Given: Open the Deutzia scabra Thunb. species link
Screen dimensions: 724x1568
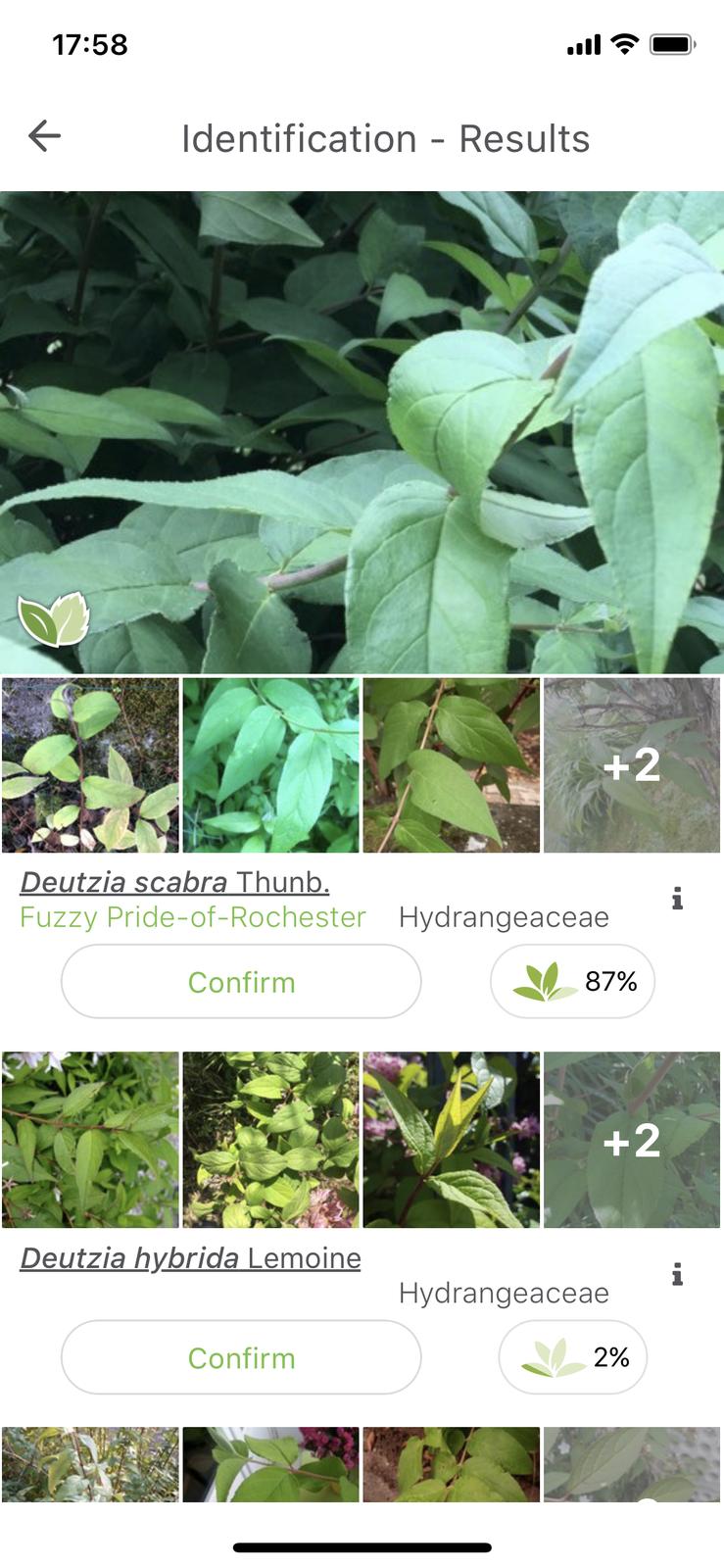Looking at the screenshot, I should click(174, 882).
